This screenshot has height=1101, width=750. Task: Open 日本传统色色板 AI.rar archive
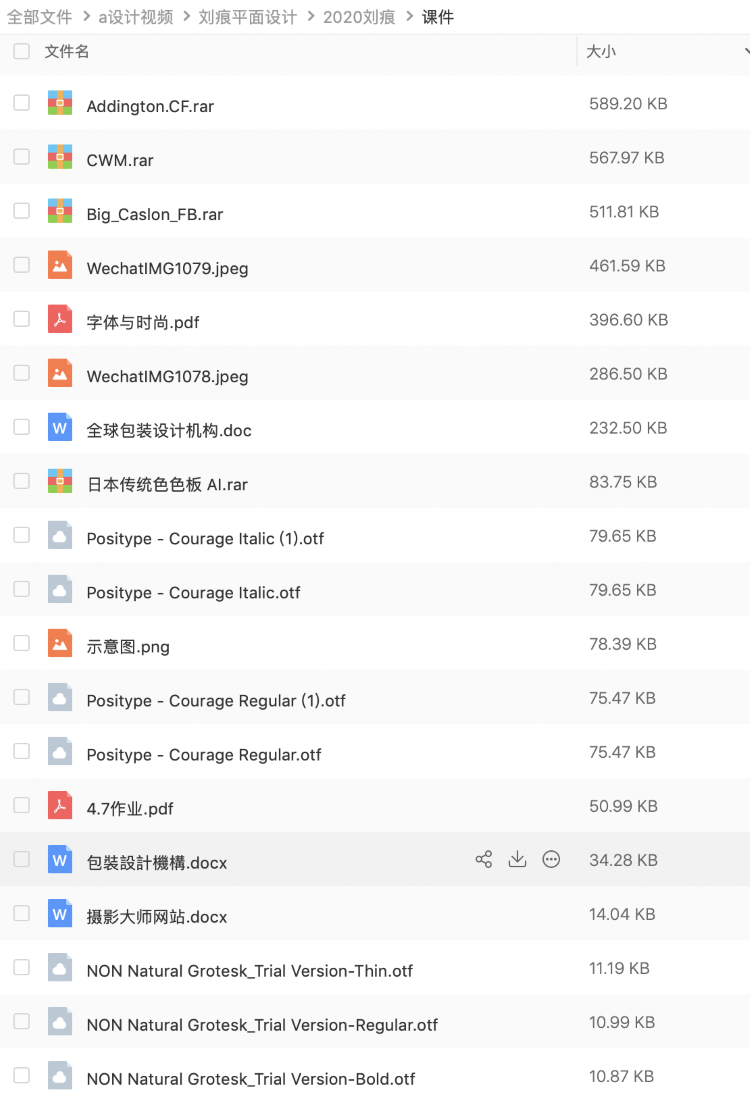point(167,484)
